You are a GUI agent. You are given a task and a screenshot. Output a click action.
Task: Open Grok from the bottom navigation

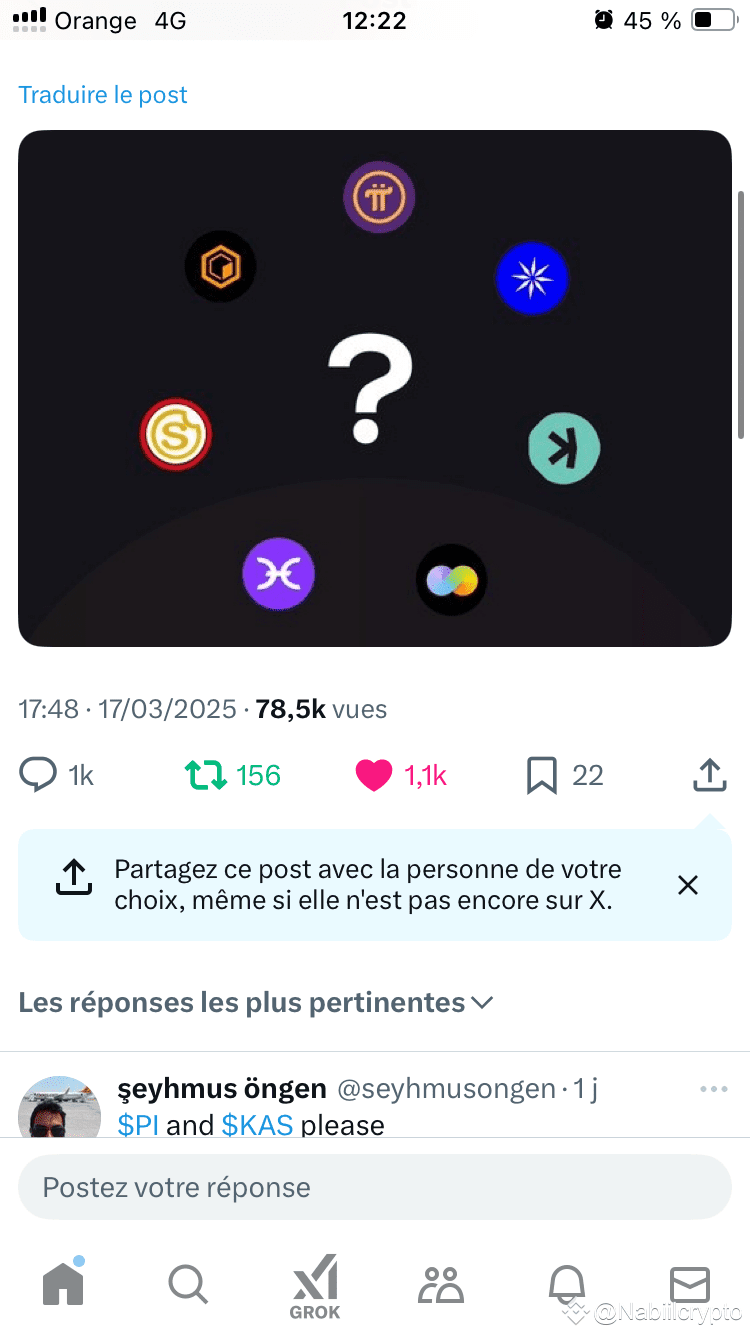point(314,1285)
